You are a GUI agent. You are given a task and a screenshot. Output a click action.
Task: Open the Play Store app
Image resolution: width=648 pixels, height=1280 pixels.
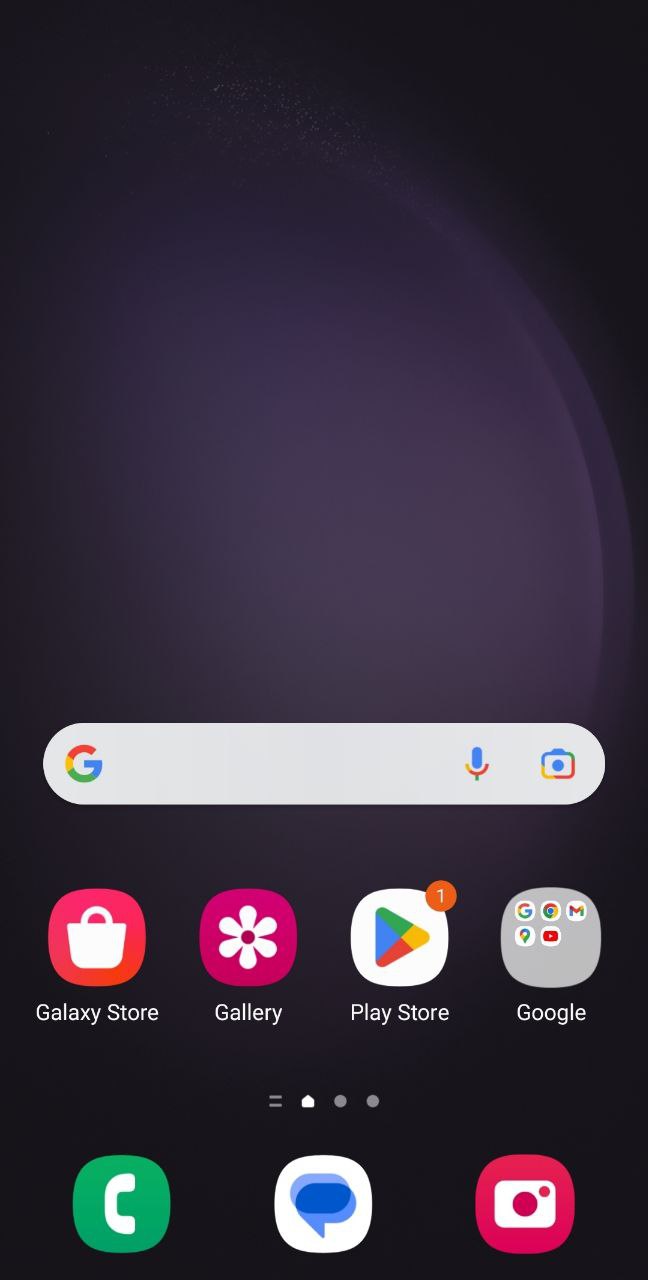400,938
